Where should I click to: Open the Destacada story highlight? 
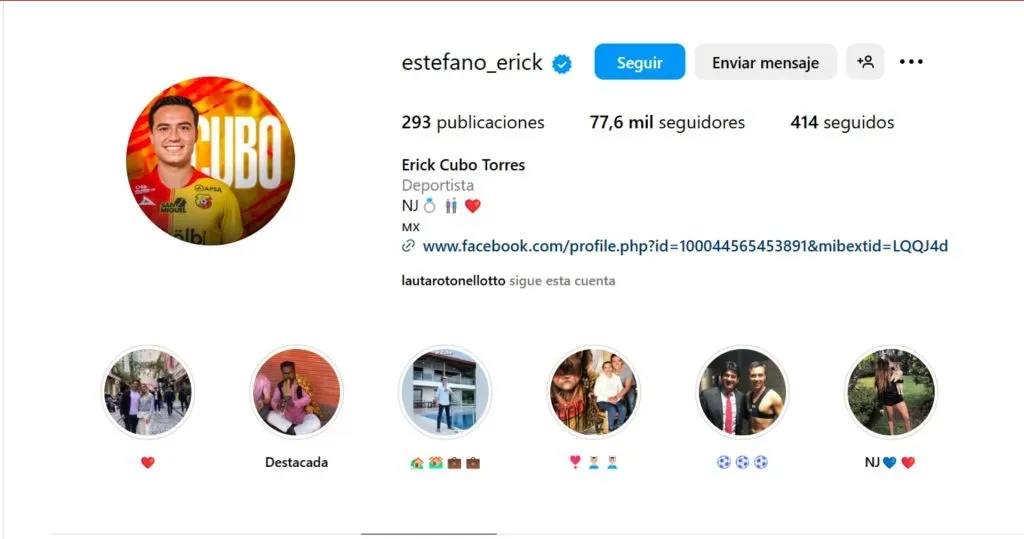pyautogui.click(x=296, y=392)
